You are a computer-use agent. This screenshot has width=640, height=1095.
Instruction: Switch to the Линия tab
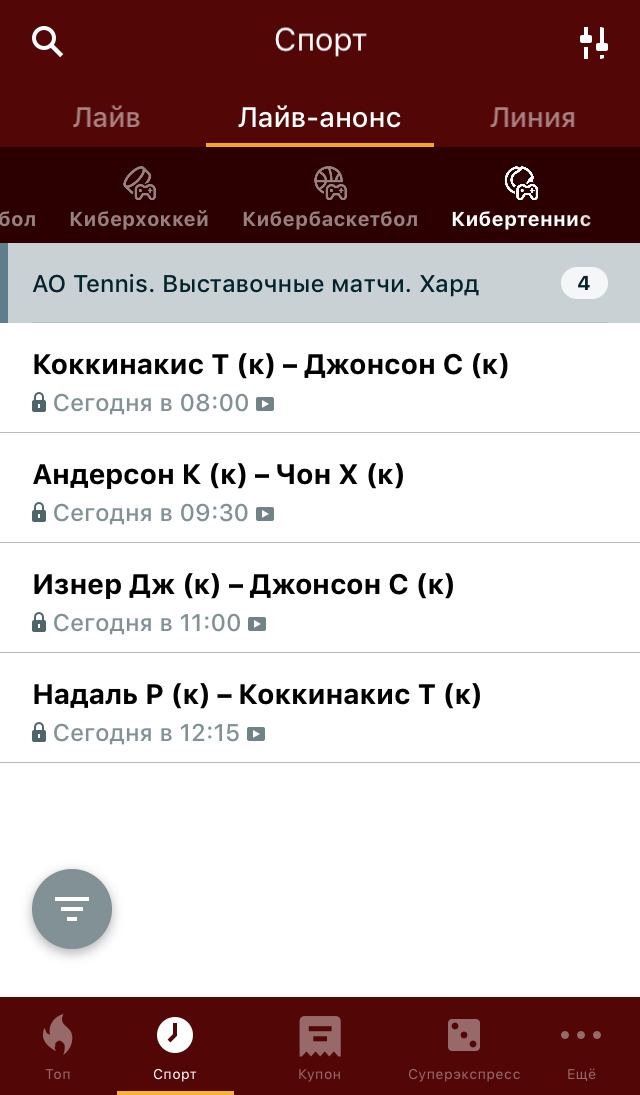[532, 118]
